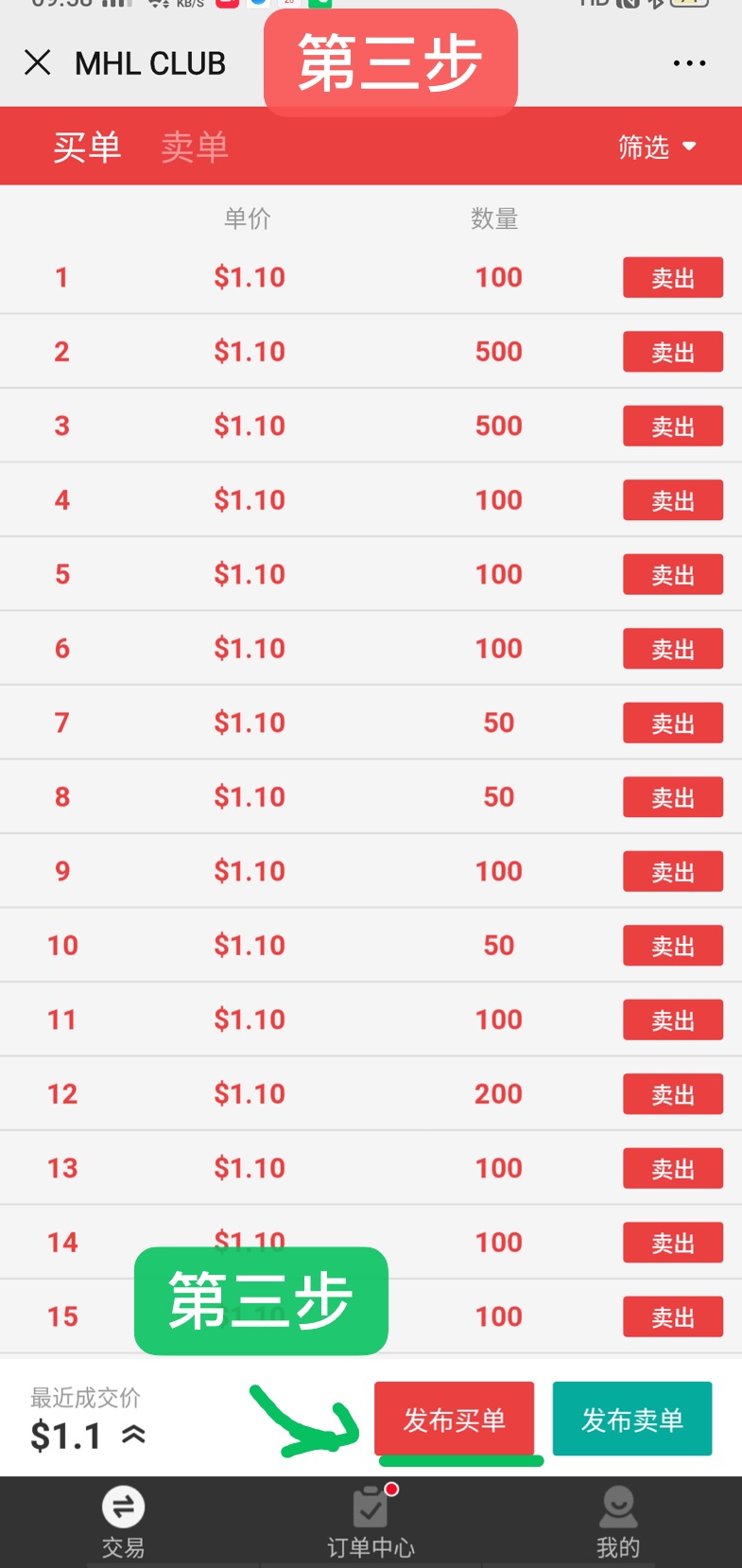Sell to order number 12
This screenshot has width=742, height=1568.
[673, 1094]
